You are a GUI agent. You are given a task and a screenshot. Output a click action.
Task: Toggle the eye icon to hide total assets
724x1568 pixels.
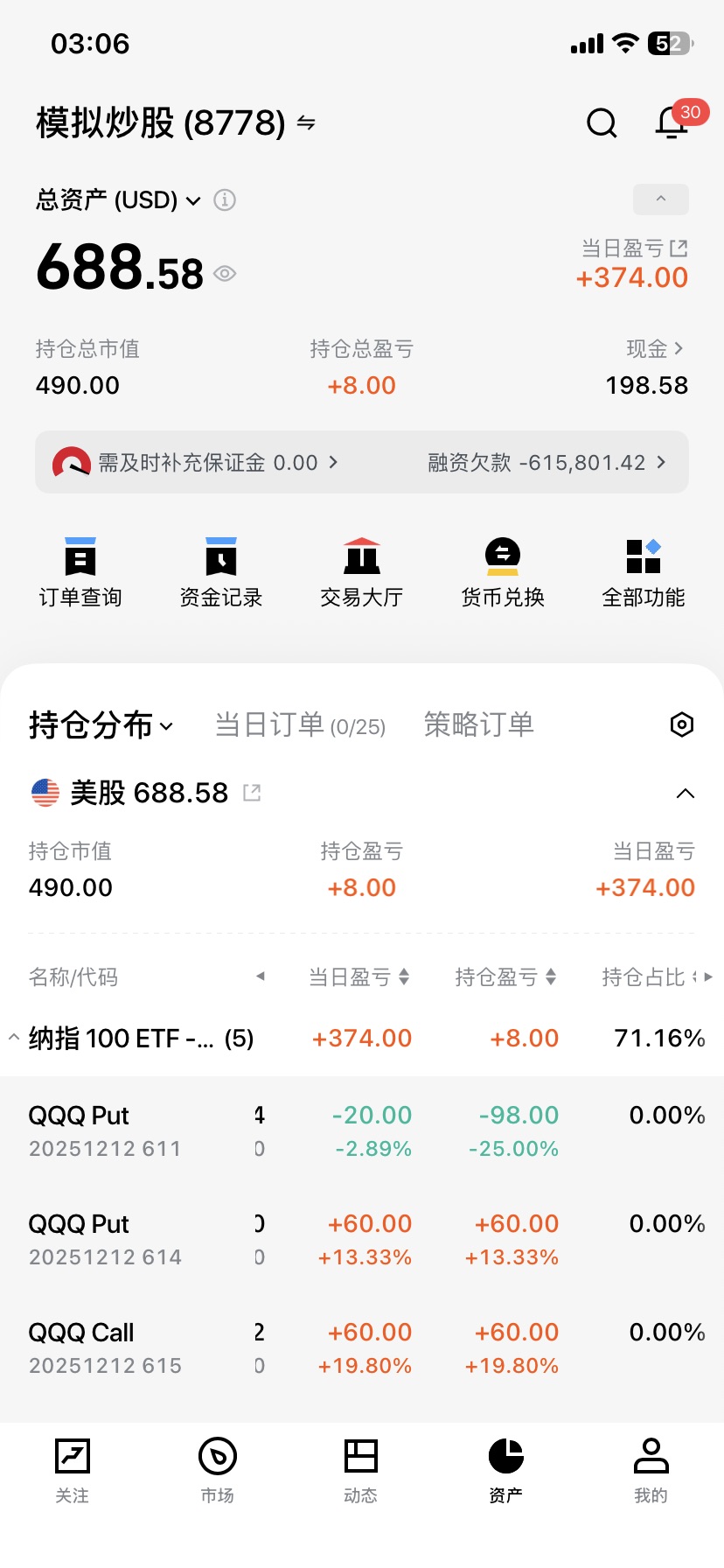click(224, 274)
